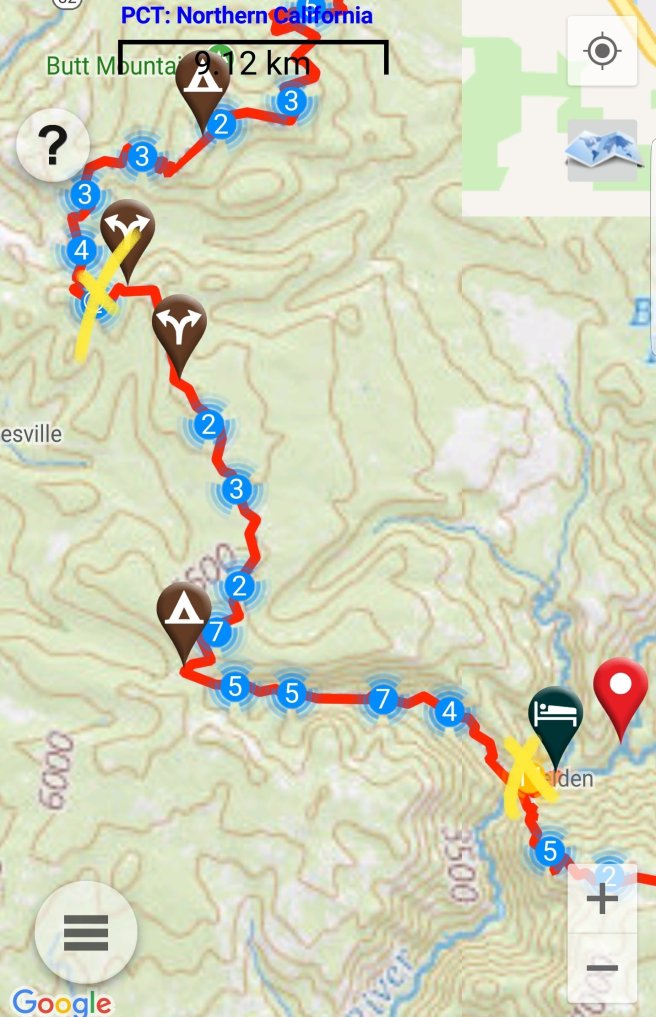The image size is (656, 1017).
Task: Expand the waypoint cluster labeled 7 by the lower tent marker
Action: coord(216,632)
